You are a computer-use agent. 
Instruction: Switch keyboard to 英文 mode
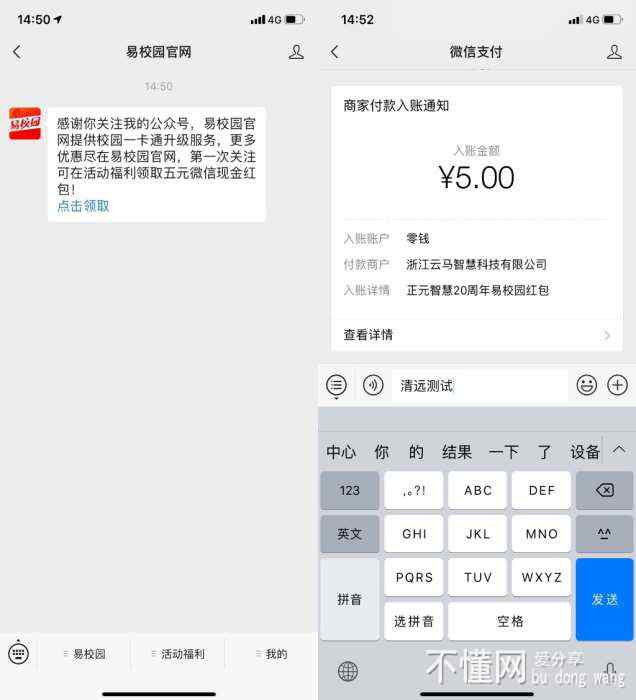point(349,534)
